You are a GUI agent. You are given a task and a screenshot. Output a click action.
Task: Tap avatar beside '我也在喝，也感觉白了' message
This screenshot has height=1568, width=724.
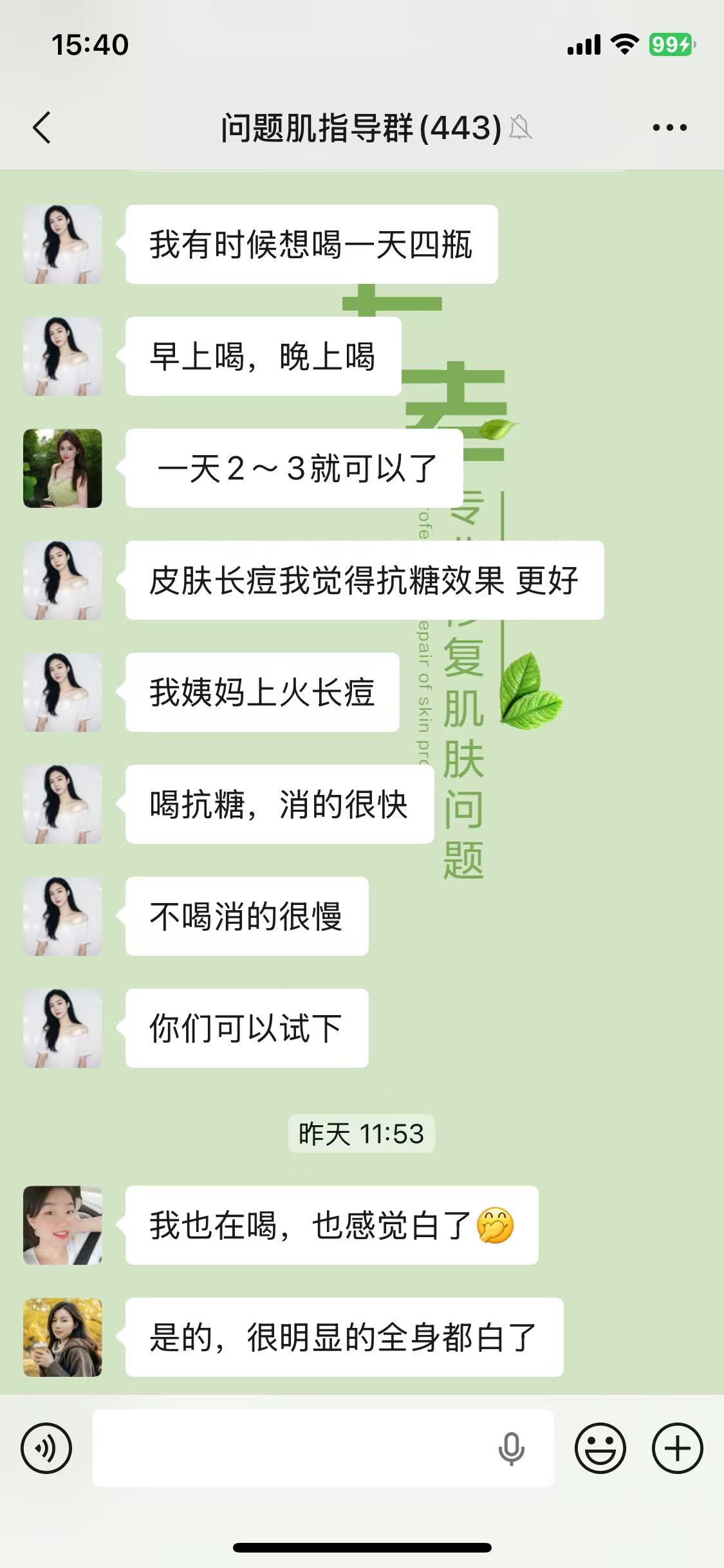62,1225
